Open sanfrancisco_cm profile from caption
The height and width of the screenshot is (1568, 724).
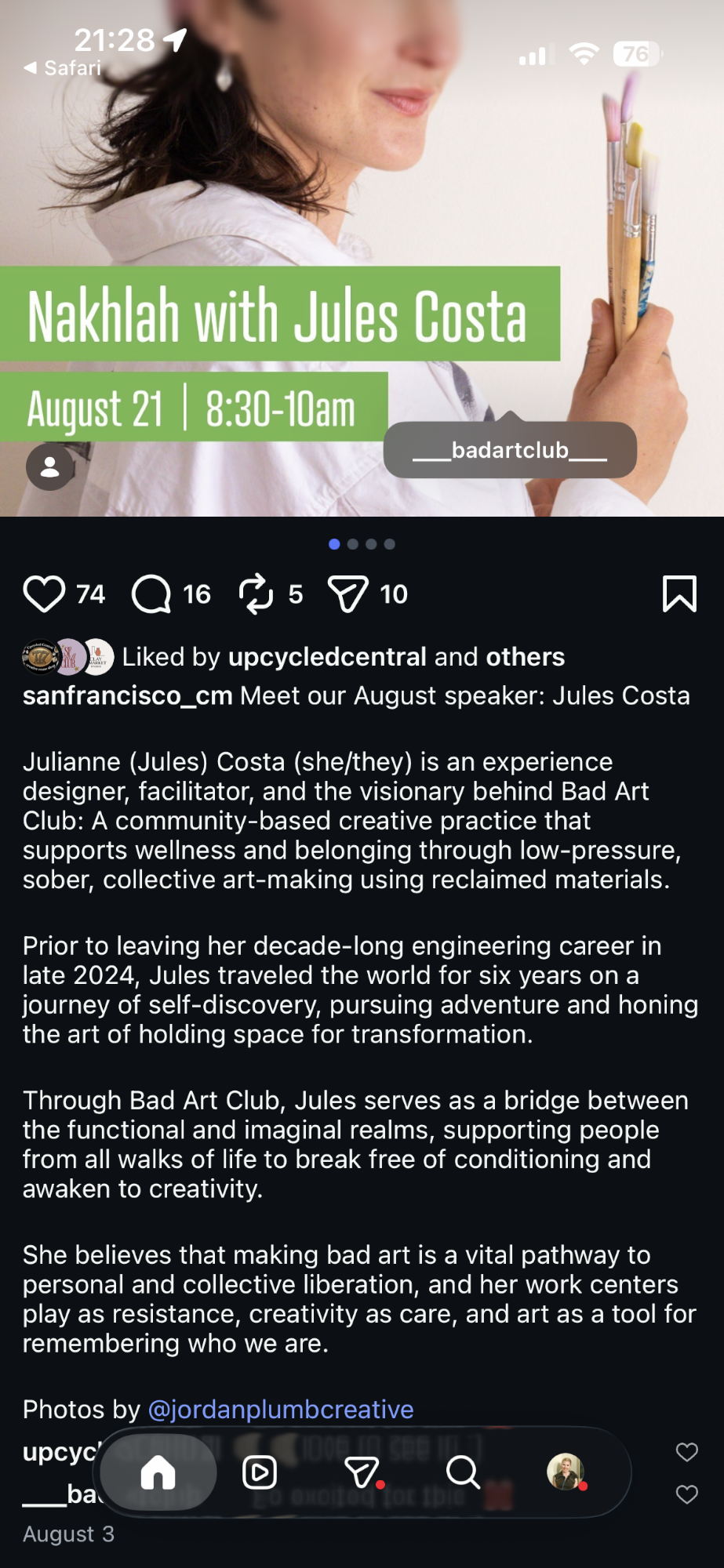(x=128, y=695)
